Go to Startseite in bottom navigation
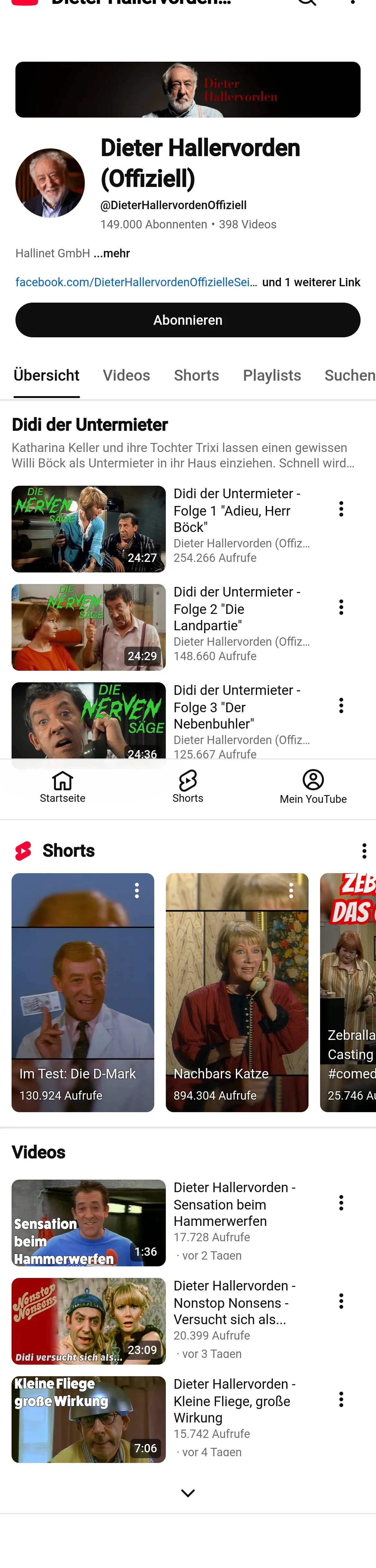Screen dimensions: 376x1568 point(63,787)
